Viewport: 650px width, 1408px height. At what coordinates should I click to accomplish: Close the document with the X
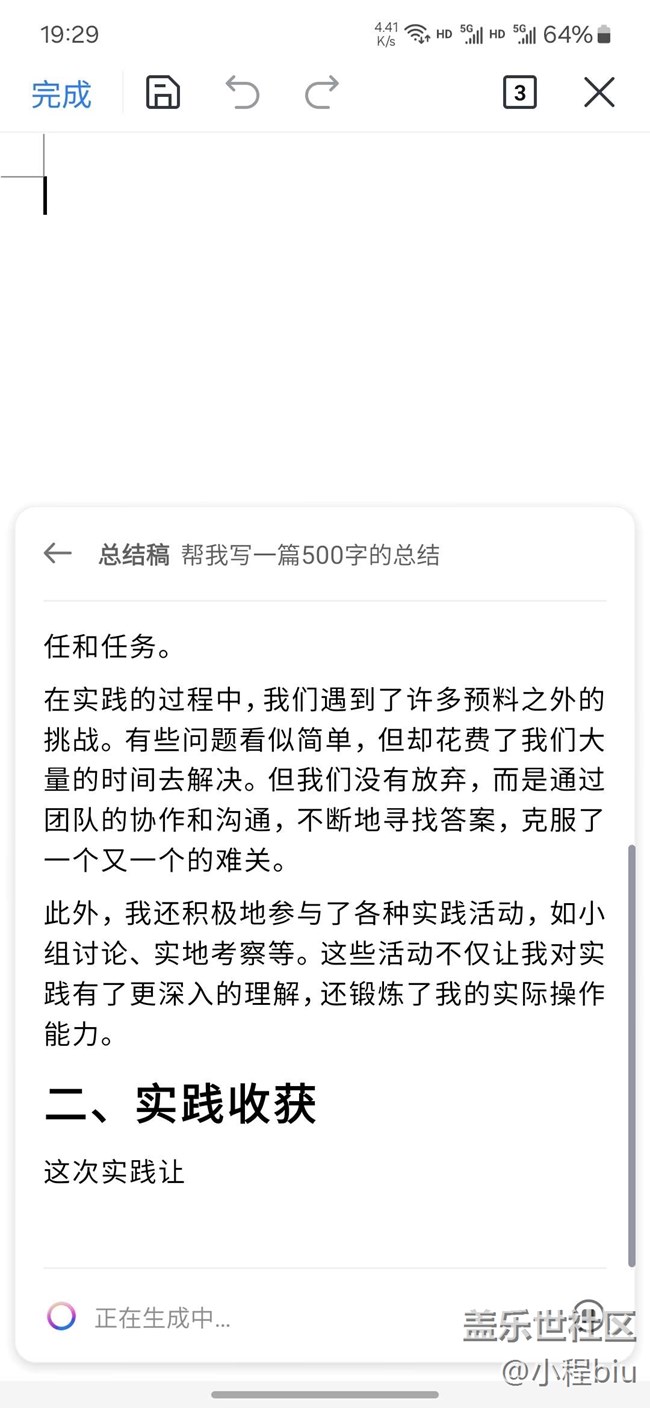(599, 93)
